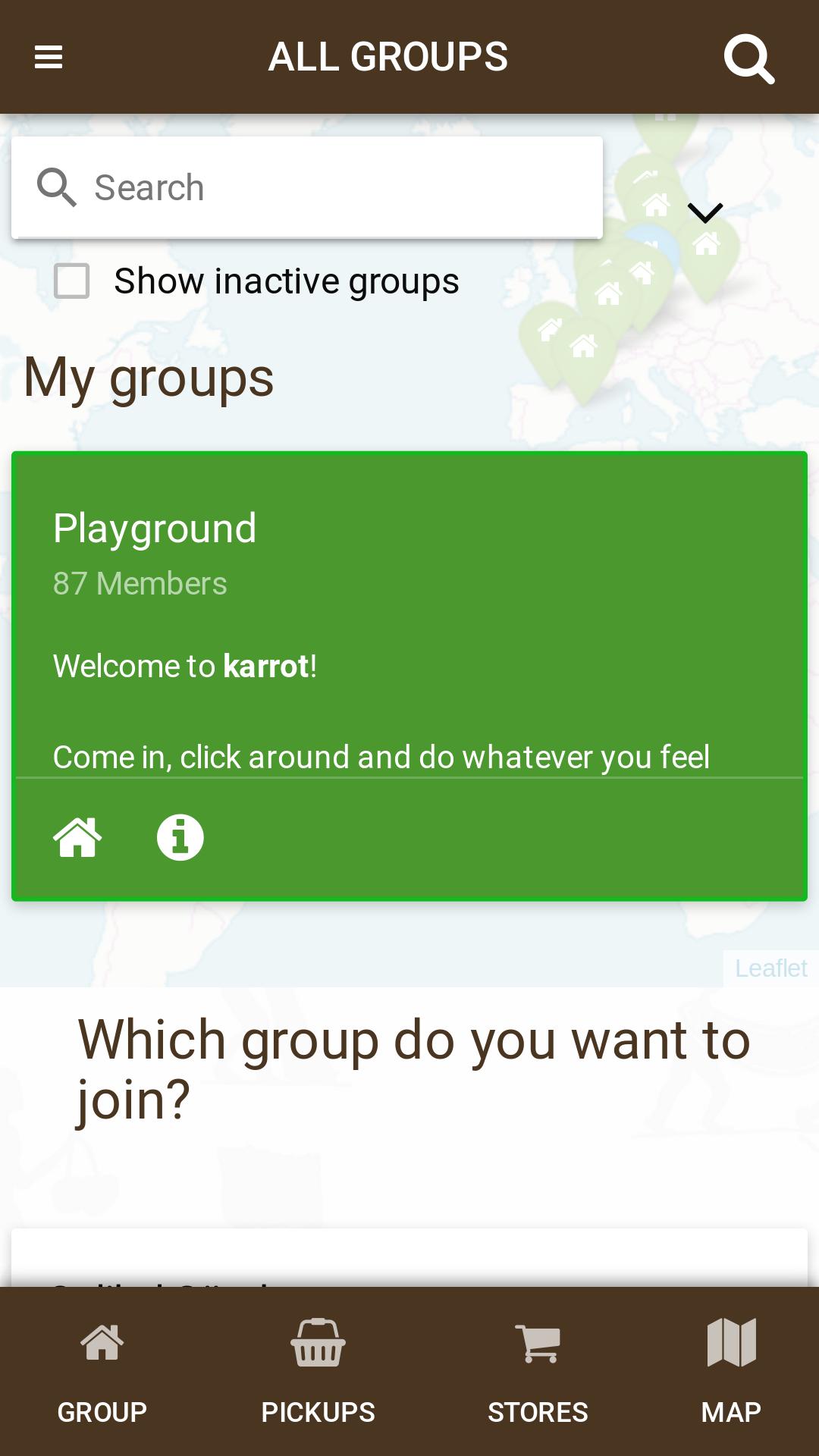The height and width of the screenshot is (1456, 819).
Task: View Playground group info
Action: point(180,837)
